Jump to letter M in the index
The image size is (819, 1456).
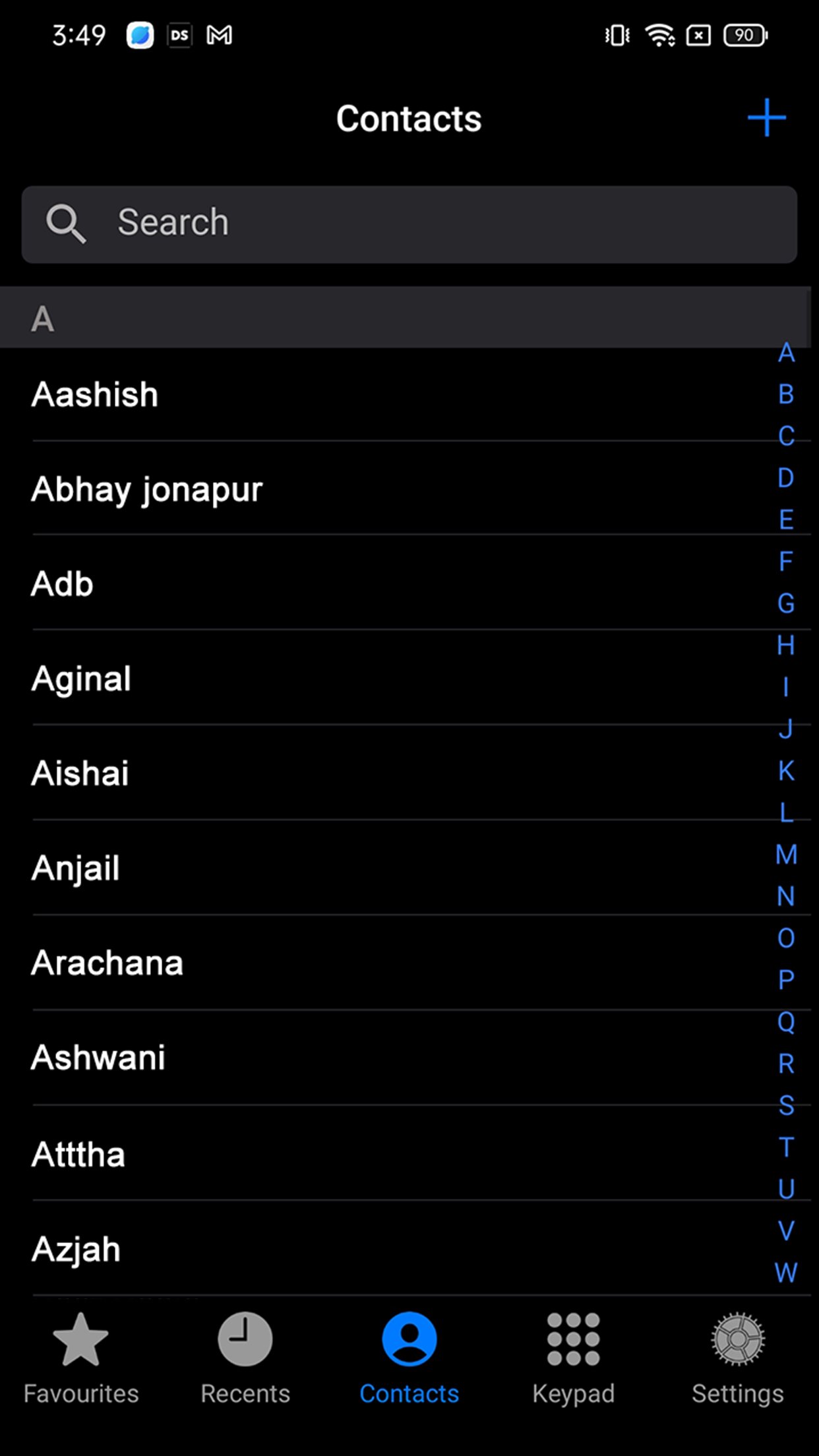point(786,855)
